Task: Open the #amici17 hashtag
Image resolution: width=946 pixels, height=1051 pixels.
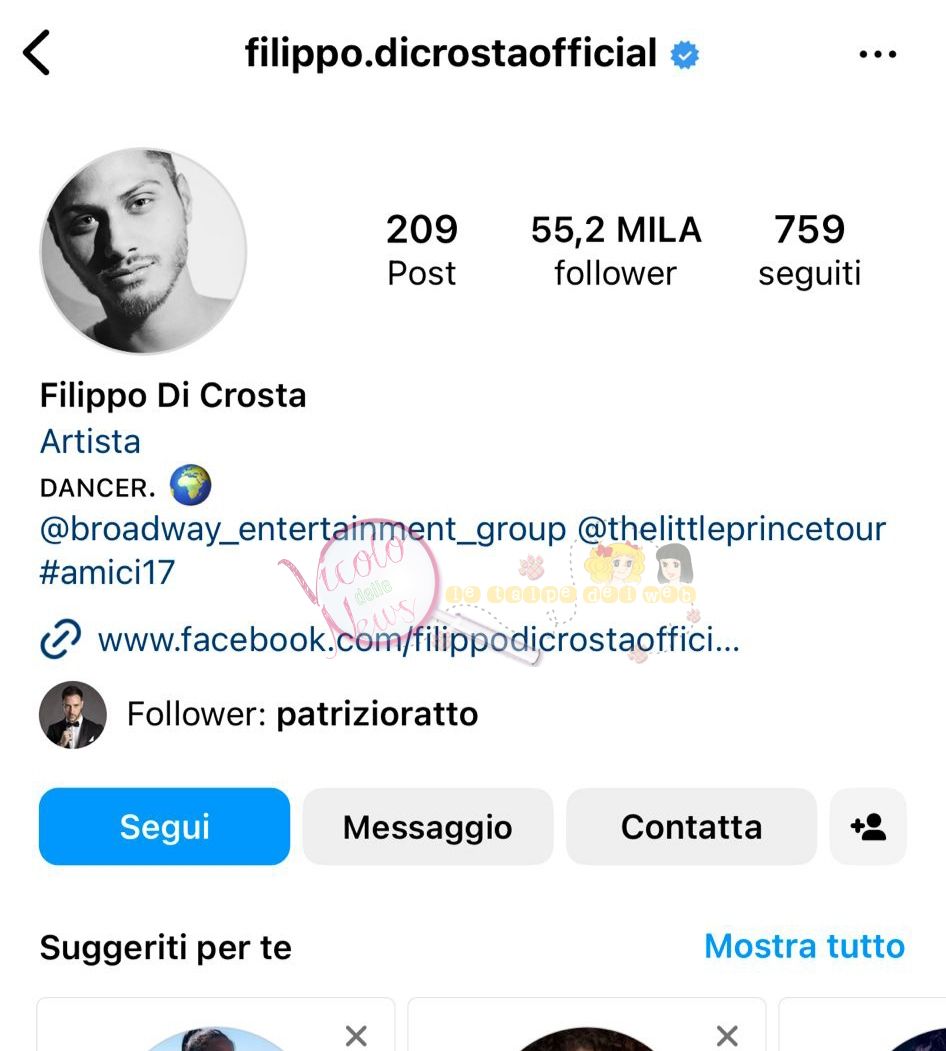Action: [x=107, y=572]
